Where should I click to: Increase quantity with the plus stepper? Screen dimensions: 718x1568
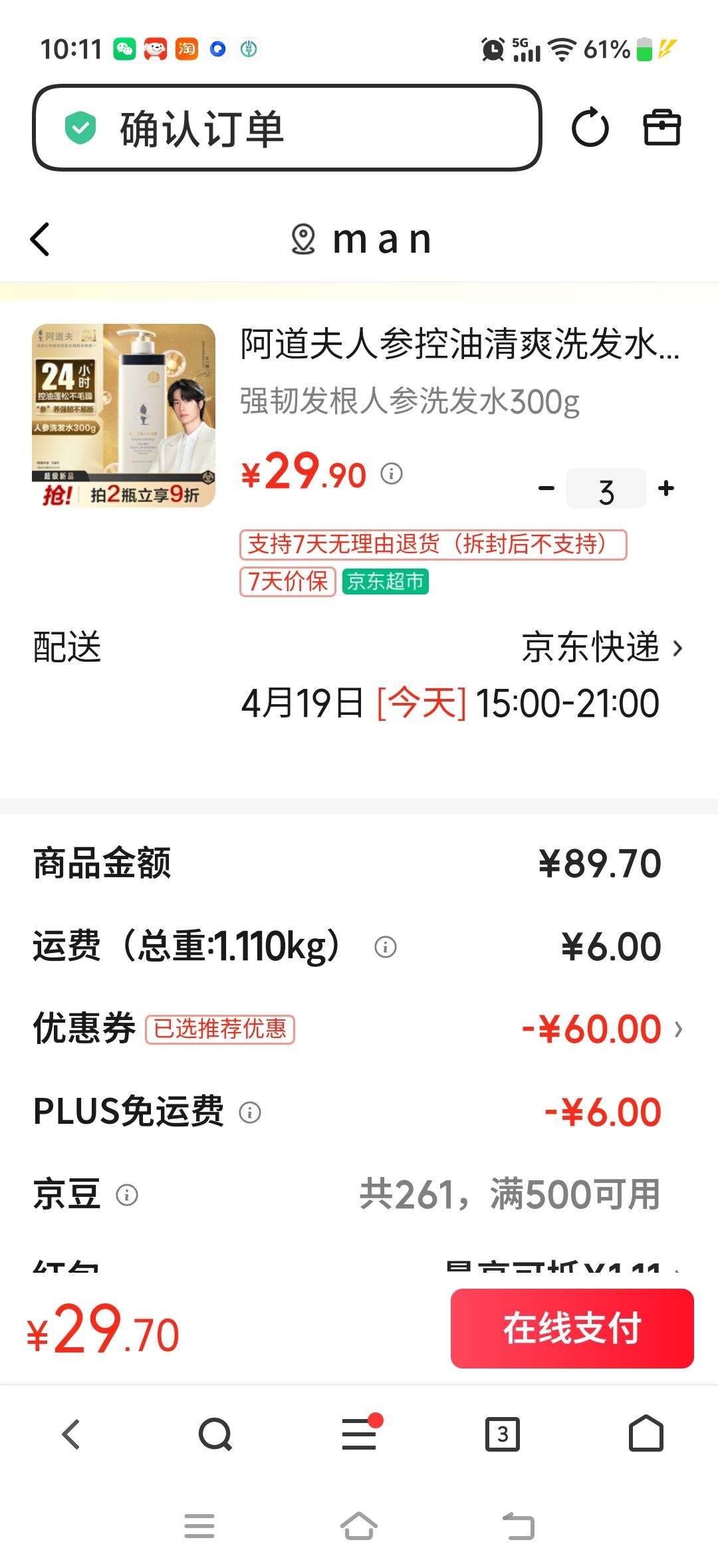(x=665, y=487)
